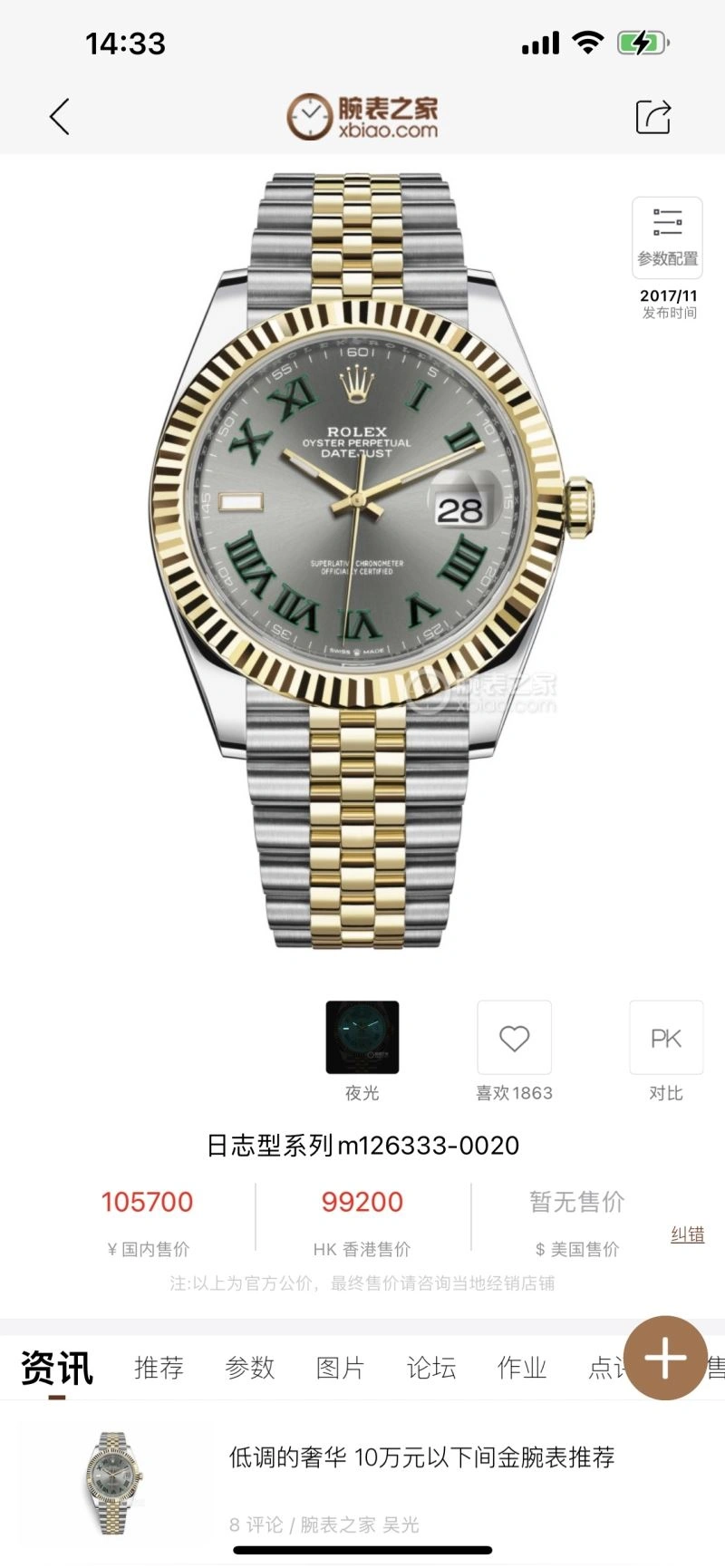The width and height of the screenshot is (725, 1568).
Task: Open the 参数配置 specs panel
Action: 667,237
